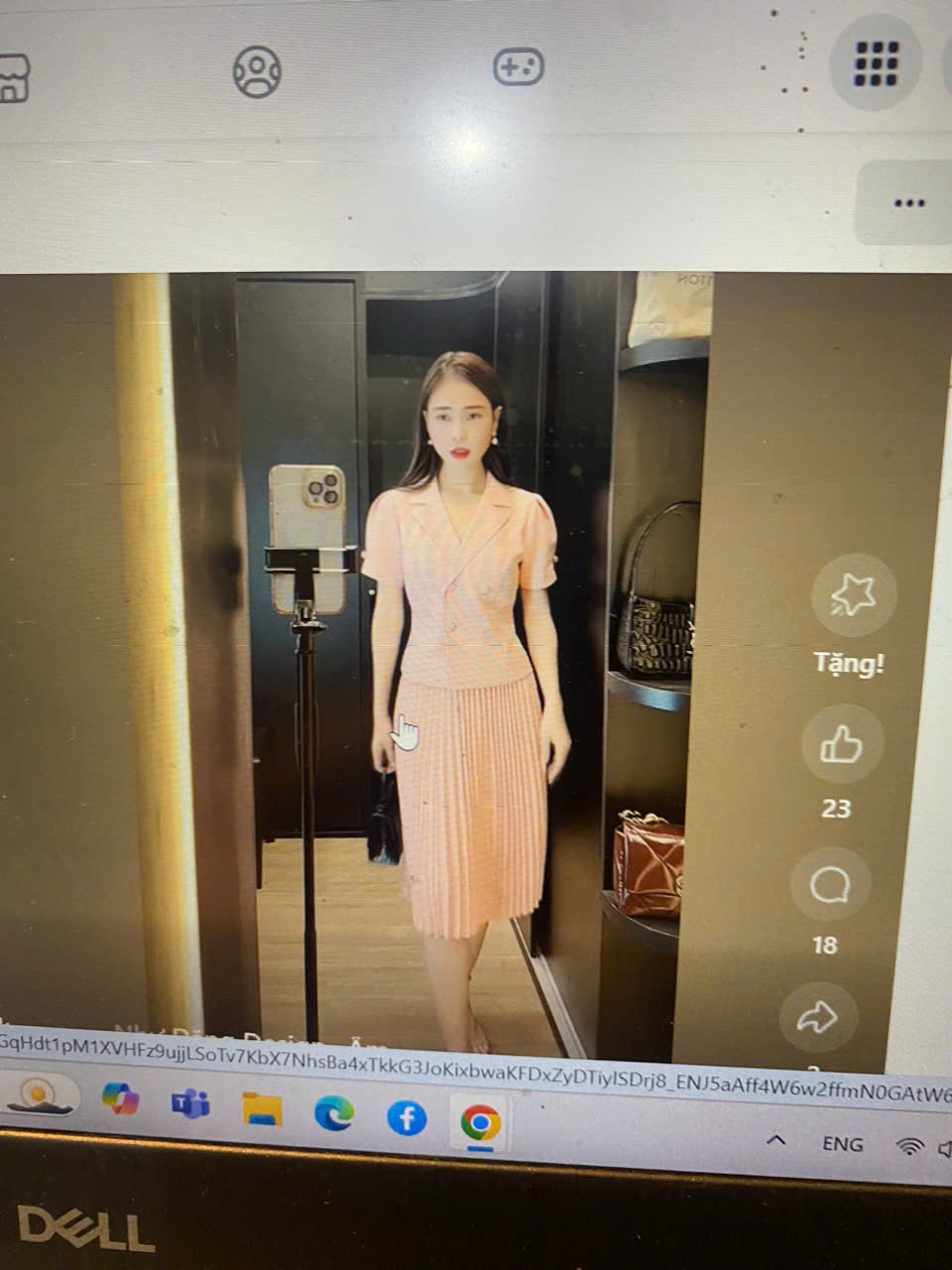The height and width of the screenshot is (1270, 952).
Task: Open the Groups tab icon
Action: (x=257, y=70)
